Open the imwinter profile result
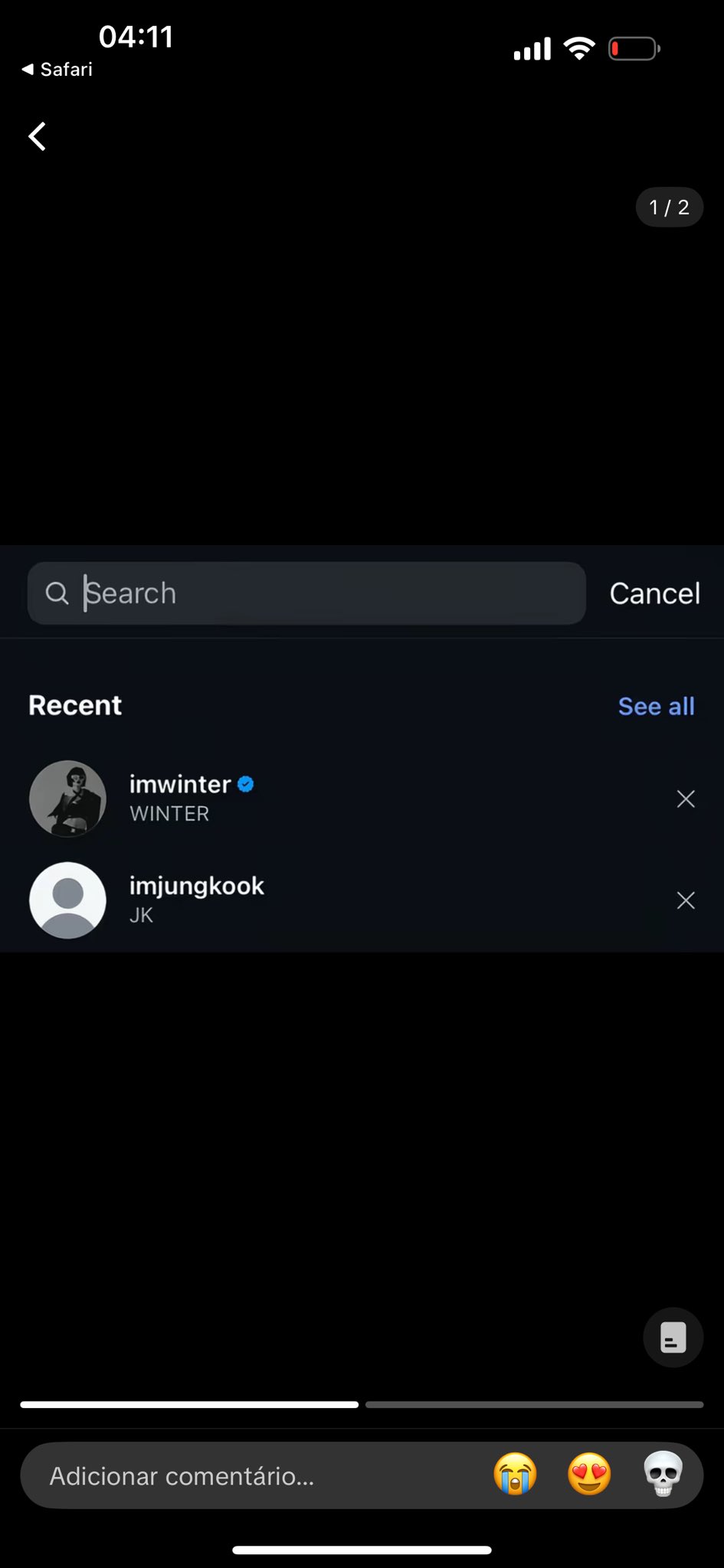This screenshot has height=1568, width=724. (180, 798)
